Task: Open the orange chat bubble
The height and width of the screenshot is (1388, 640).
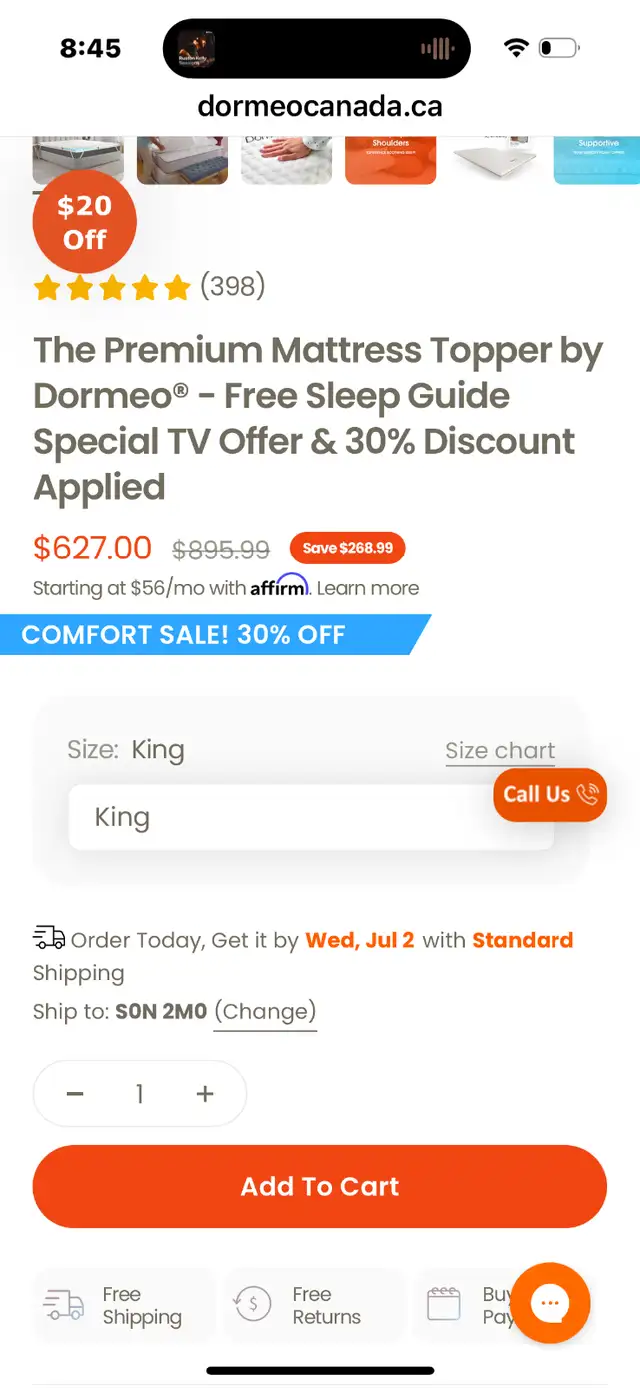Action: [x=550, y=1302]
